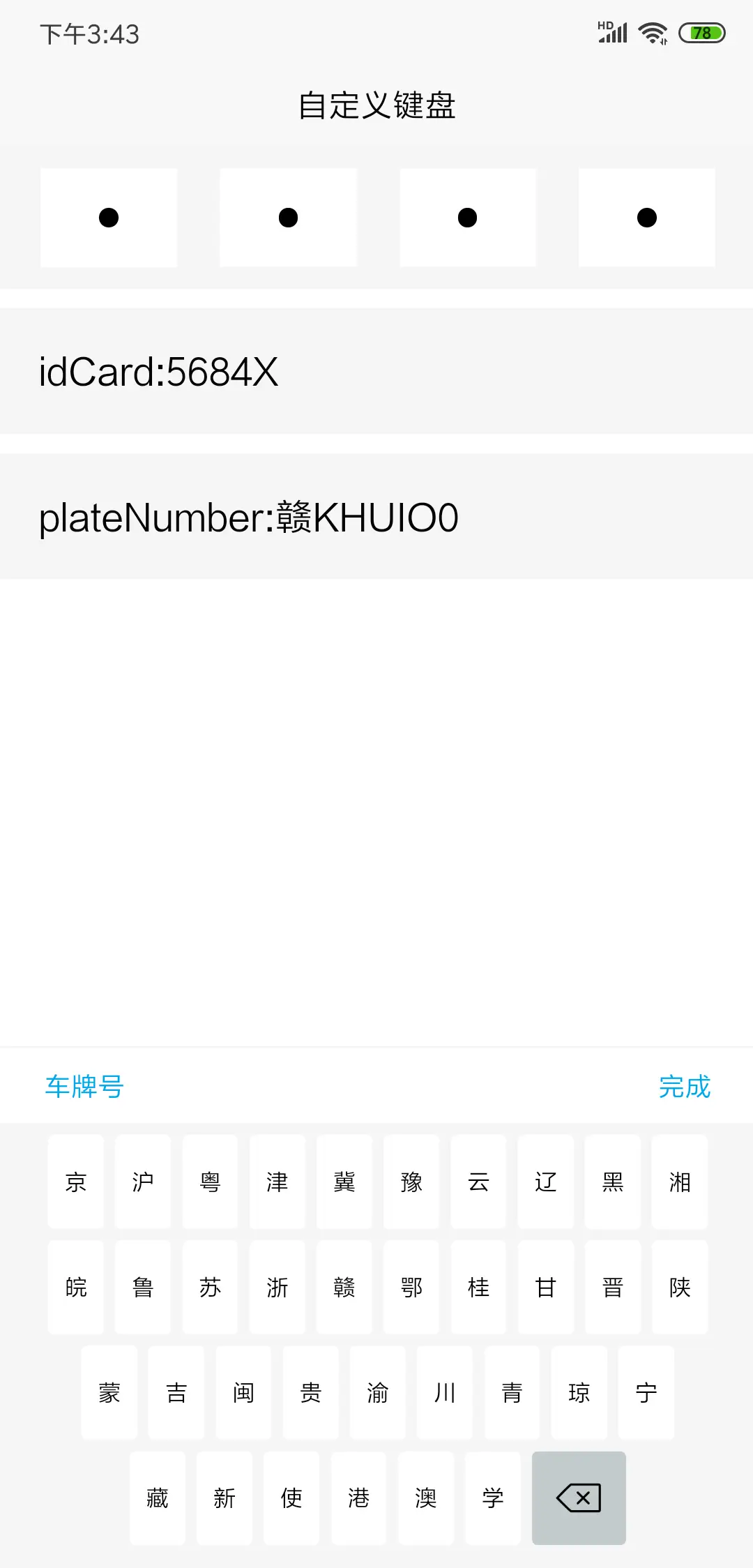Type the 沪 province key
The width and height of the screenshot is (753, 1568).
[x=143, y=1182]
